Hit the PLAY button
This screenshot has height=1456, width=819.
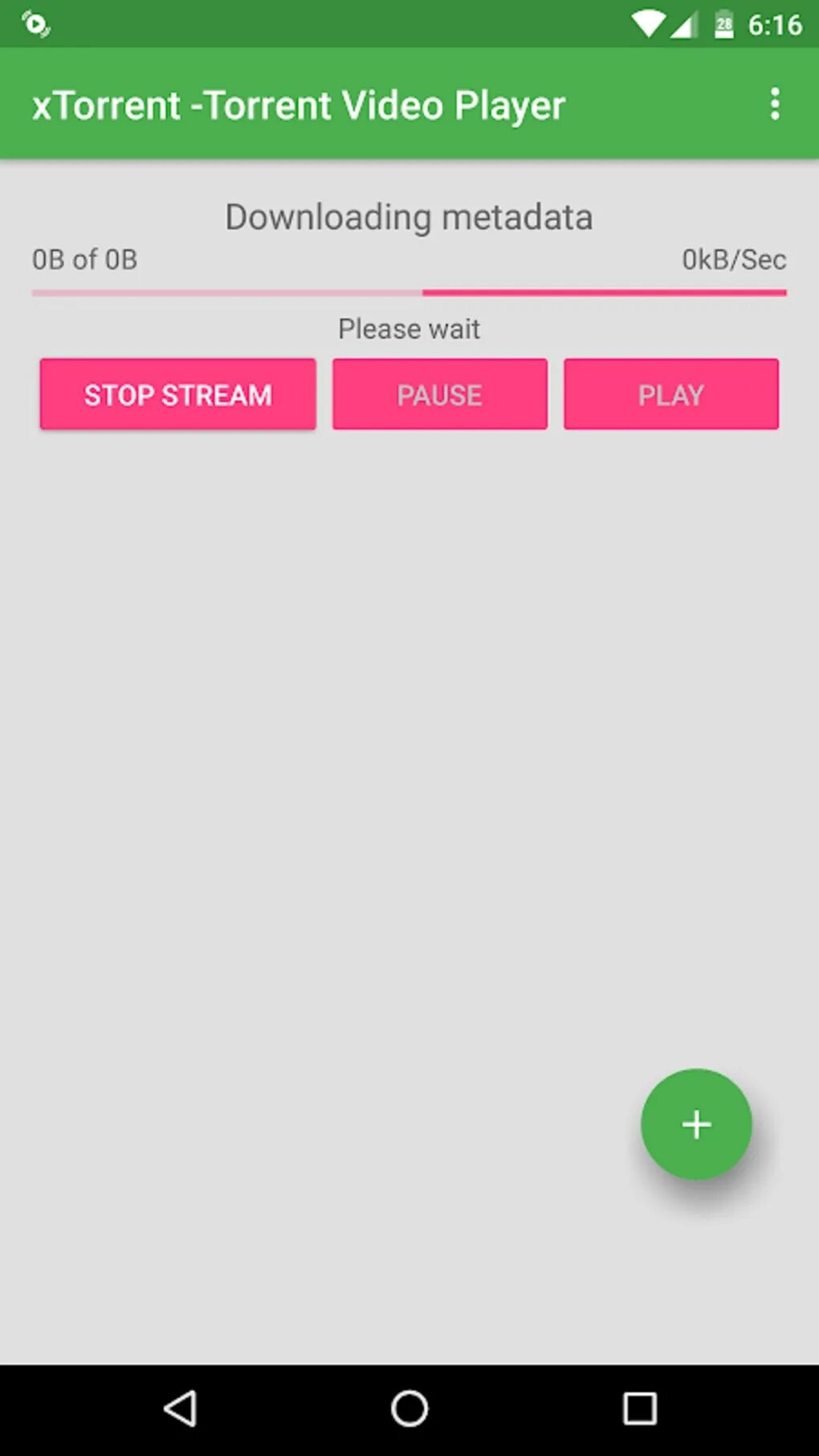tap(670, 394)
